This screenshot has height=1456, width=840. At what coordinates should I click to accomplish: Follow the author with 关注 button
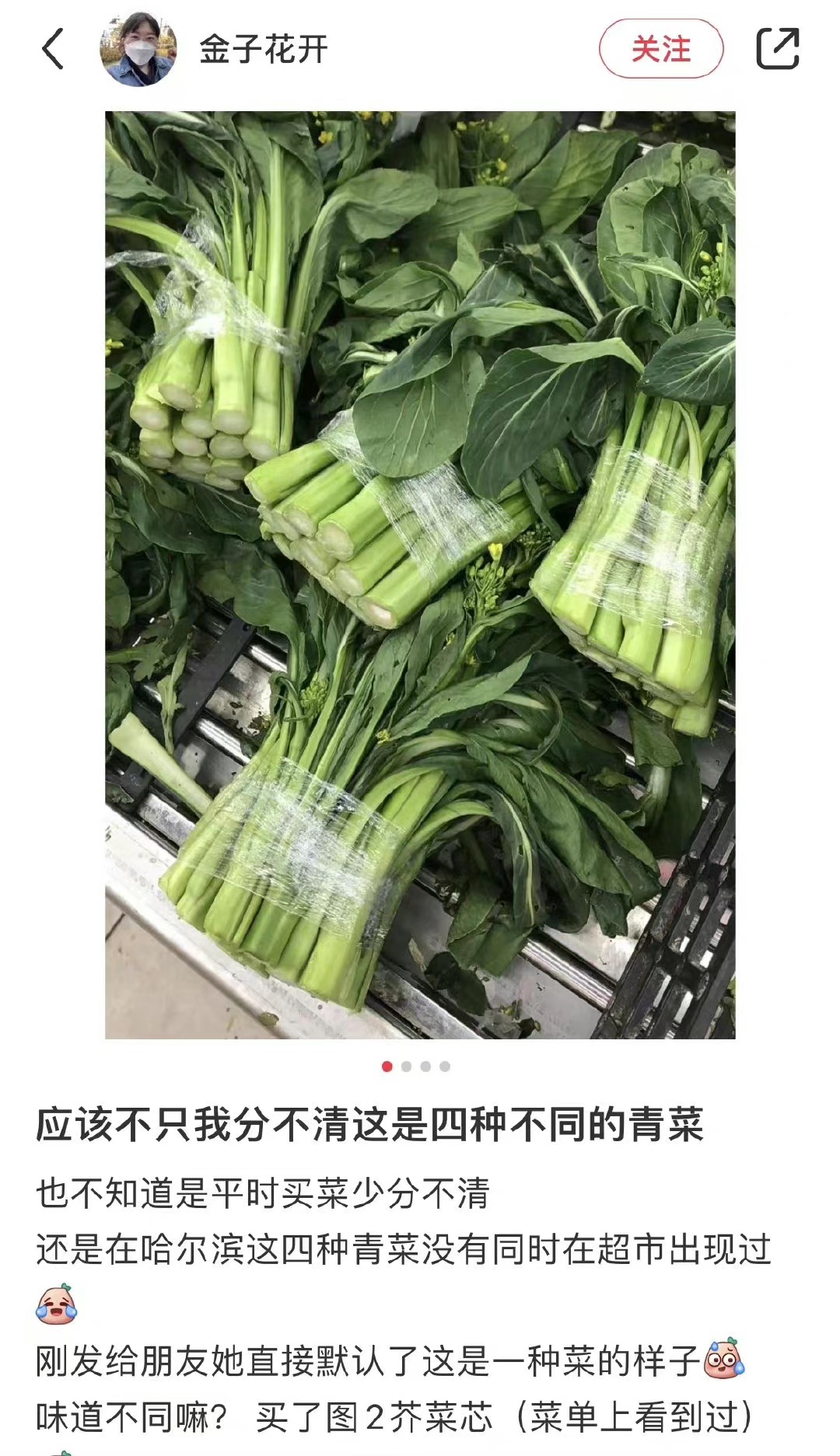pos(660,49)
